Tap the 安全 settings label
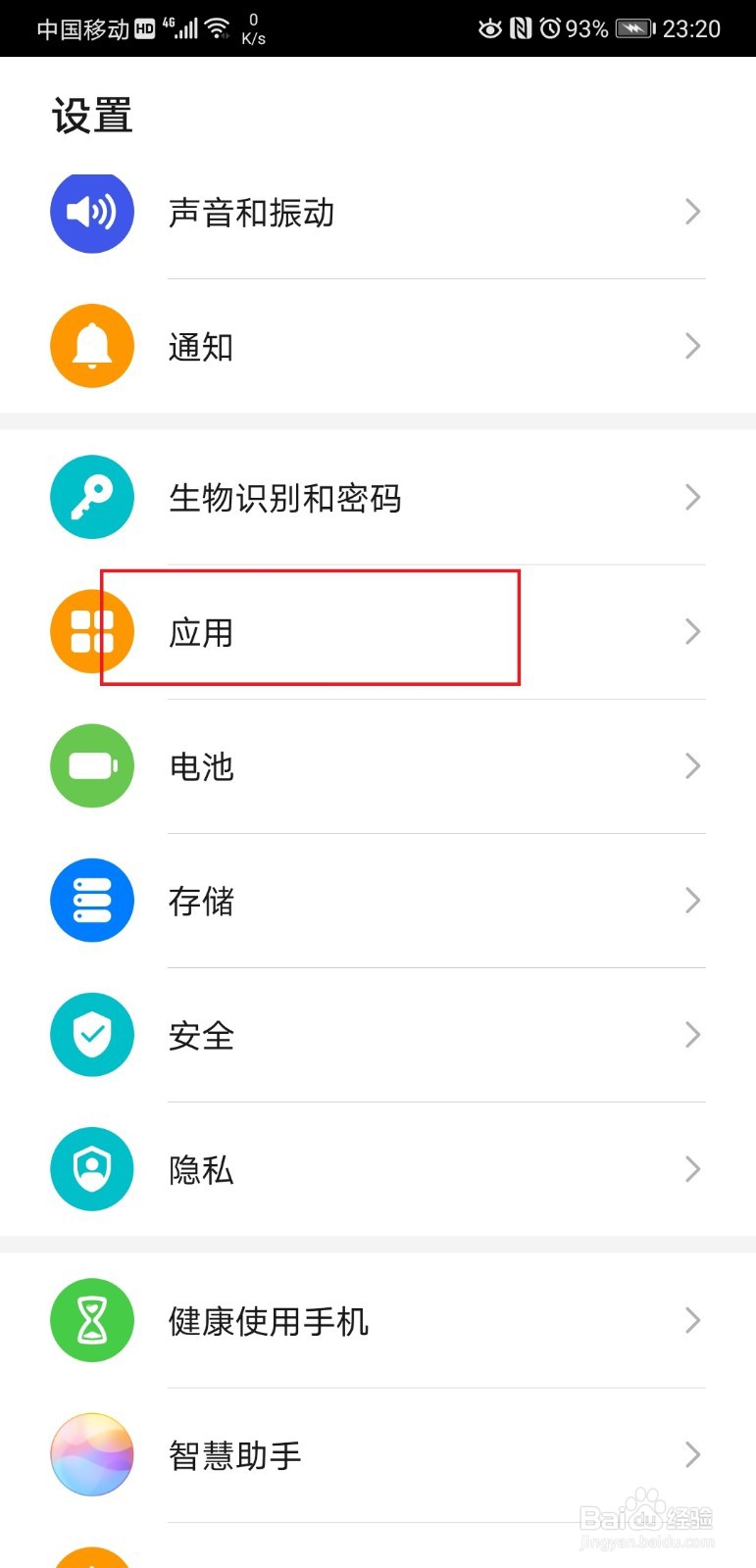This screenshot has height=1568, width=756. (x=201, y=1034)
